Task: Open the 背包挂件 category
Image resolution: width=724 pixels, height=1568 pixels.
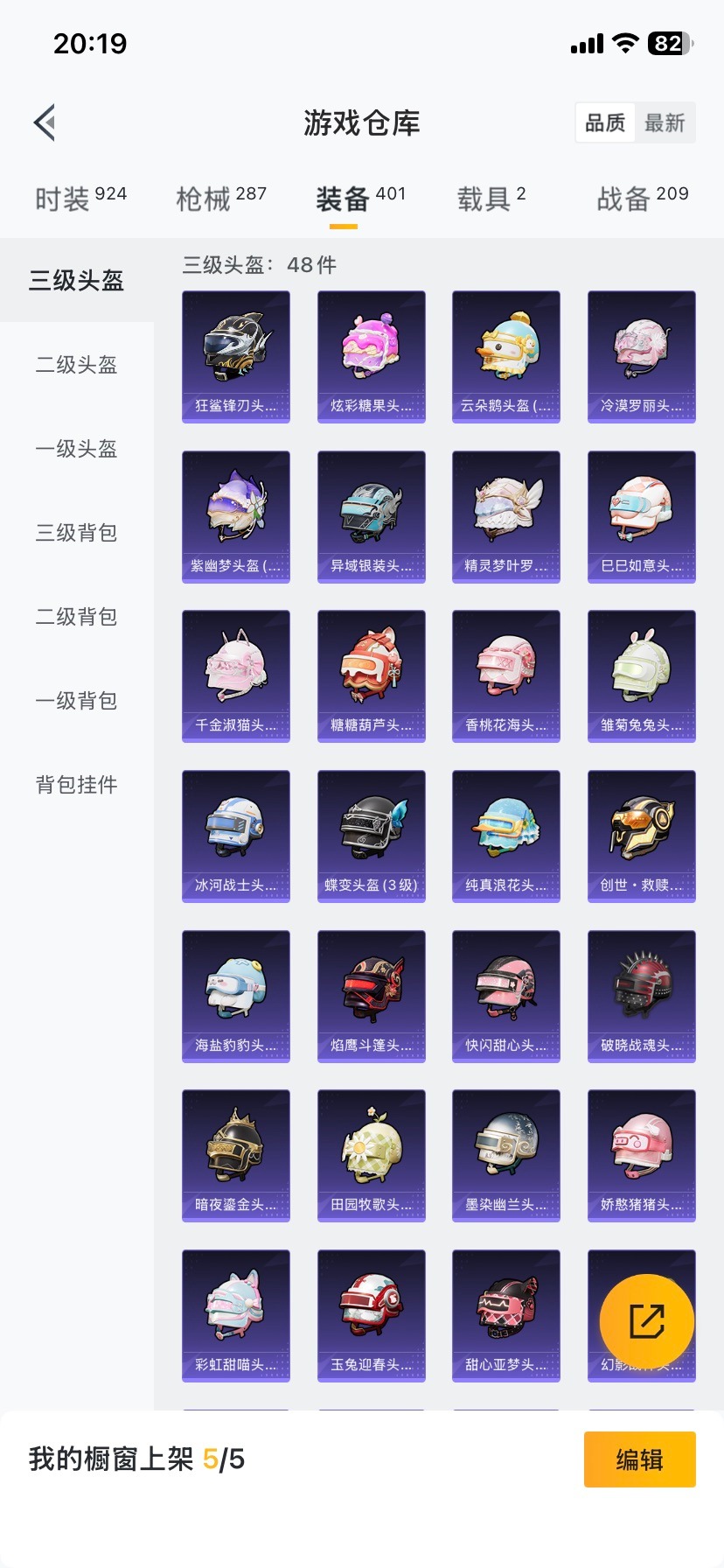Action: 74,786
